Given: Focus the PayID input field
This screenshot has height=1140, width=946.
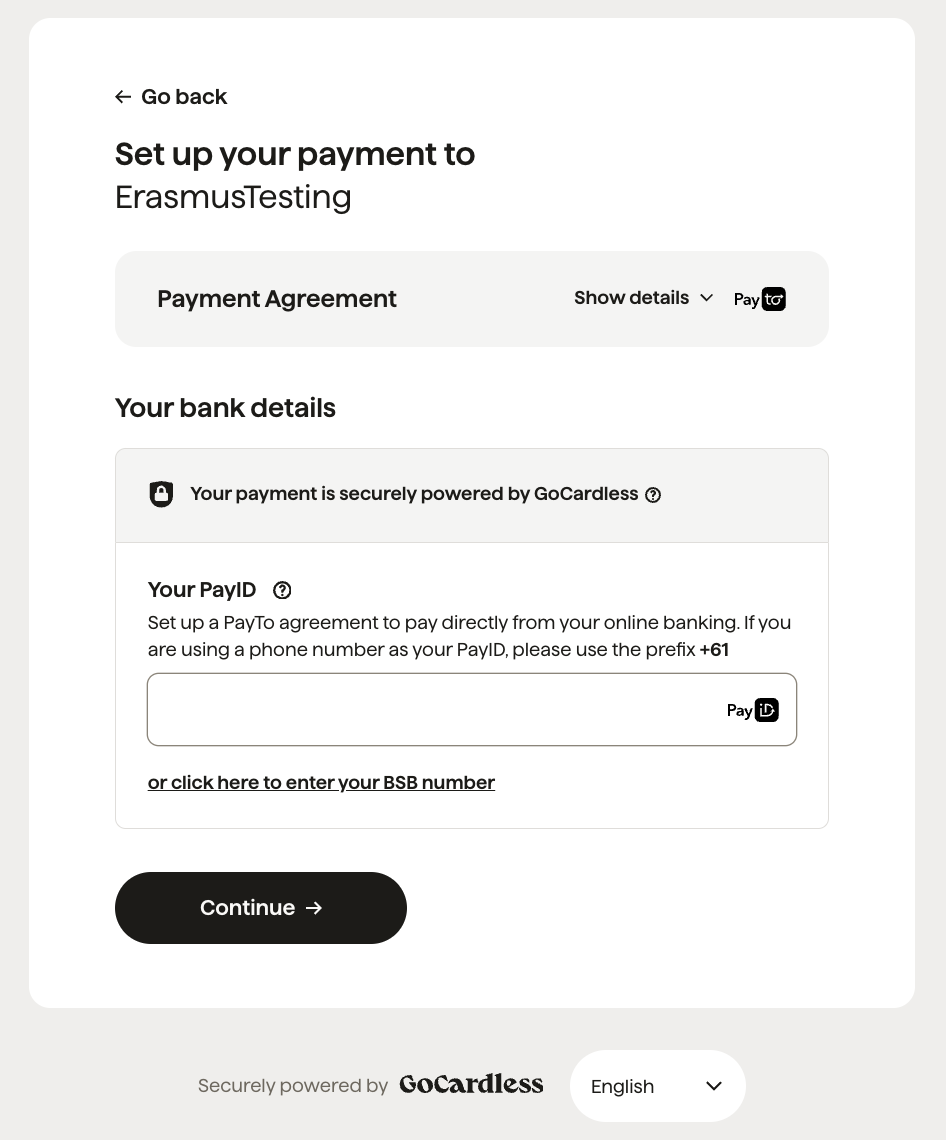Looking at the screenshot, I should (x=472, y=710).
